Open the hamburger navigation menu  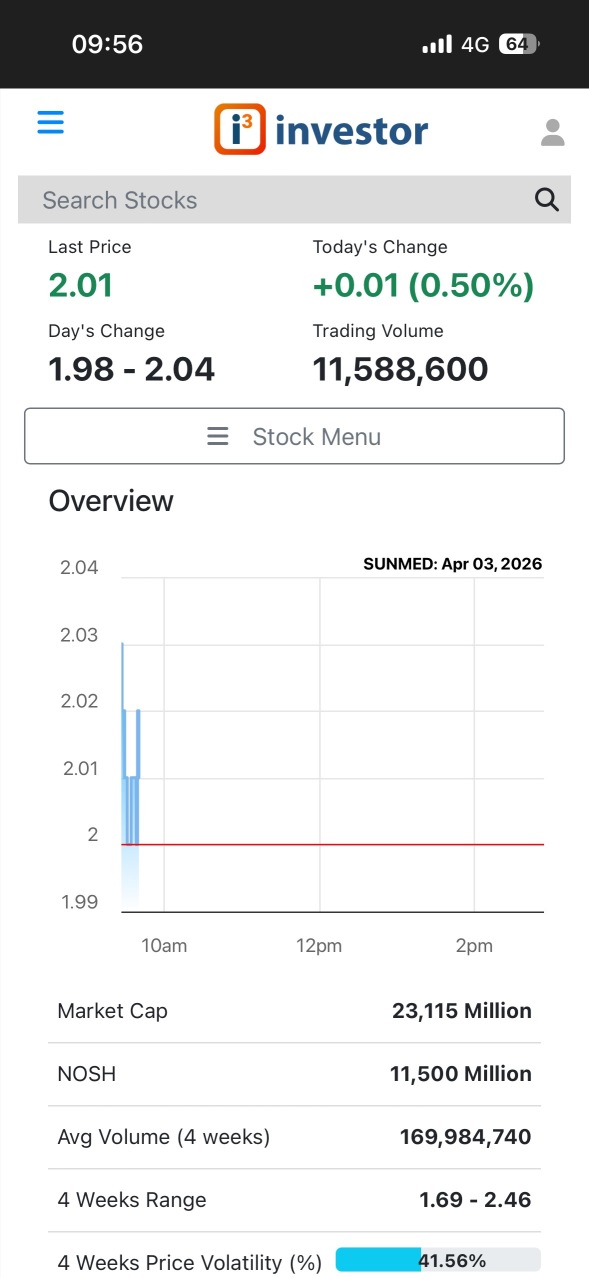pyautogui.click(x=50, y=123)
